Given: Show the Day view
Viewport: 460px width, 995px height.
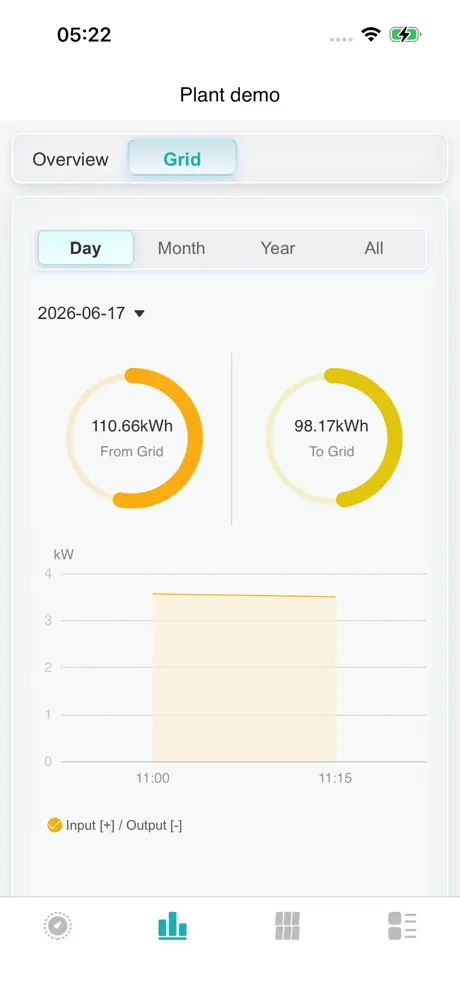Looking at the screenshot, I should 86,248.
